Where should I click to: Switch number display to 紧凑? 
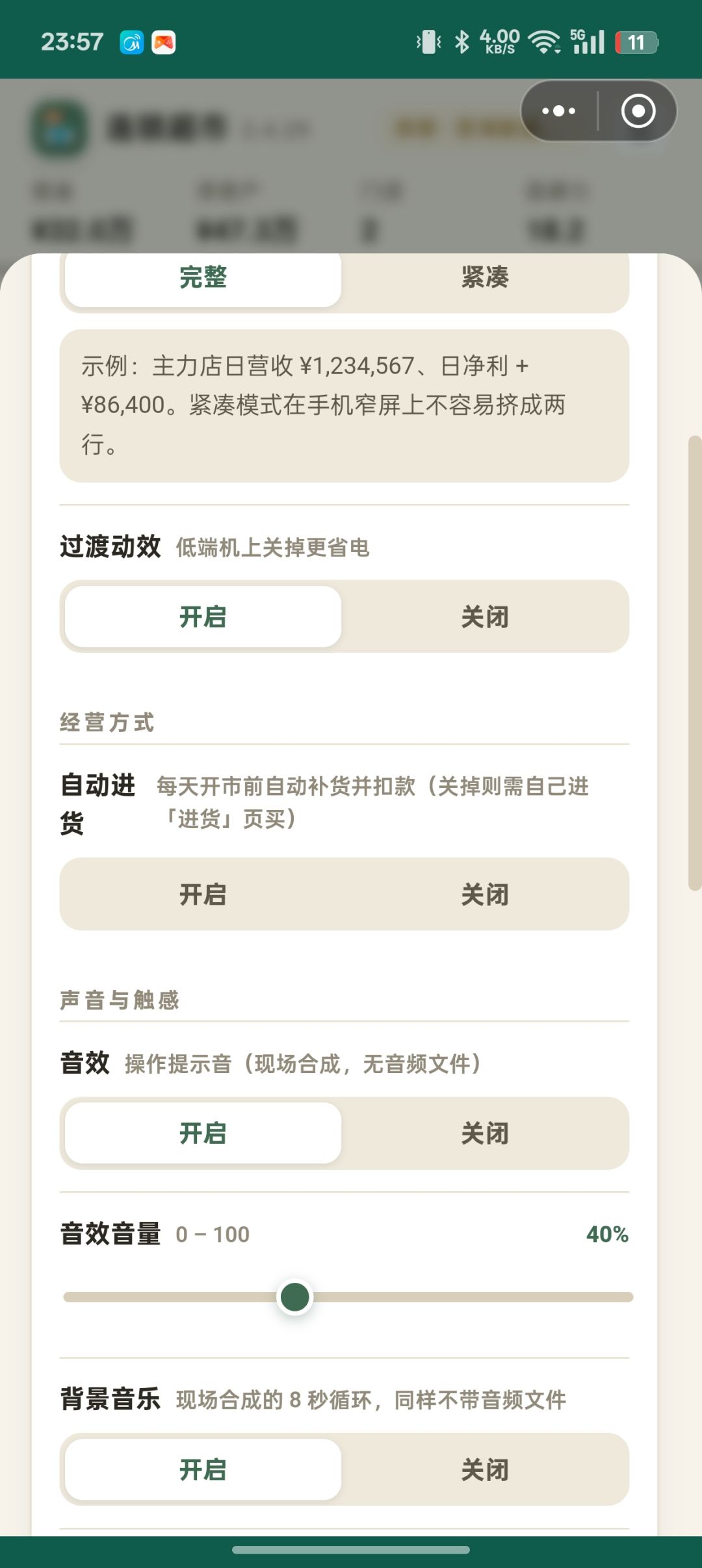point(485,277)
